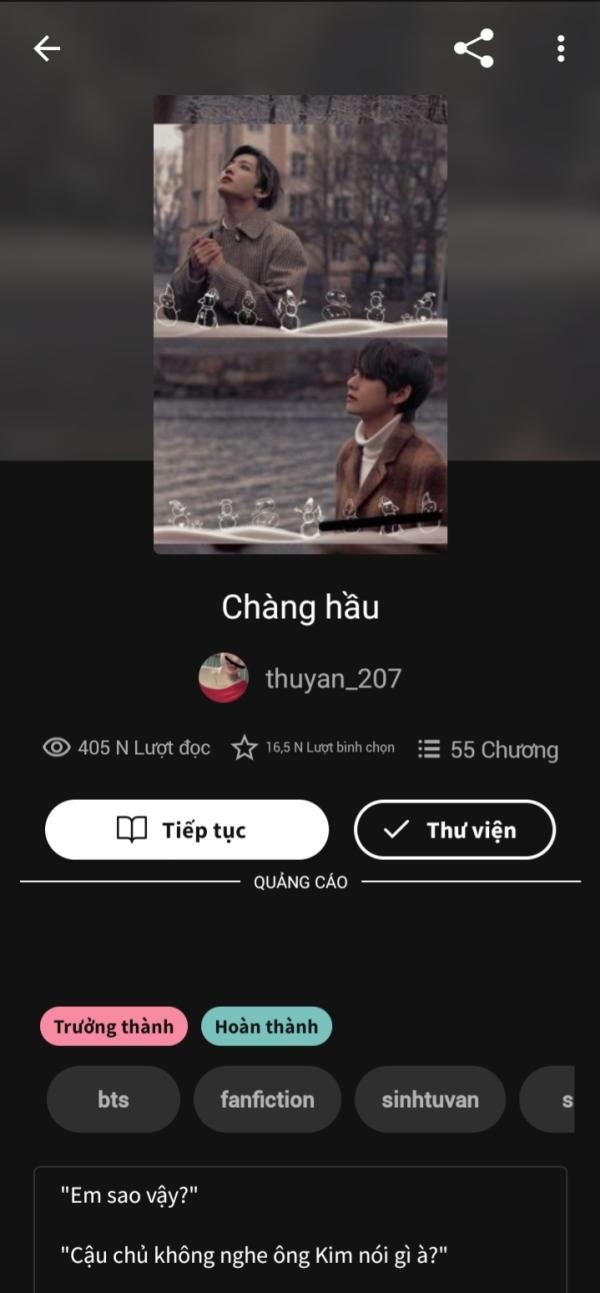The image size is (600, 1293).
Task: Go back using the top arrow
Action: coord(47,48)
